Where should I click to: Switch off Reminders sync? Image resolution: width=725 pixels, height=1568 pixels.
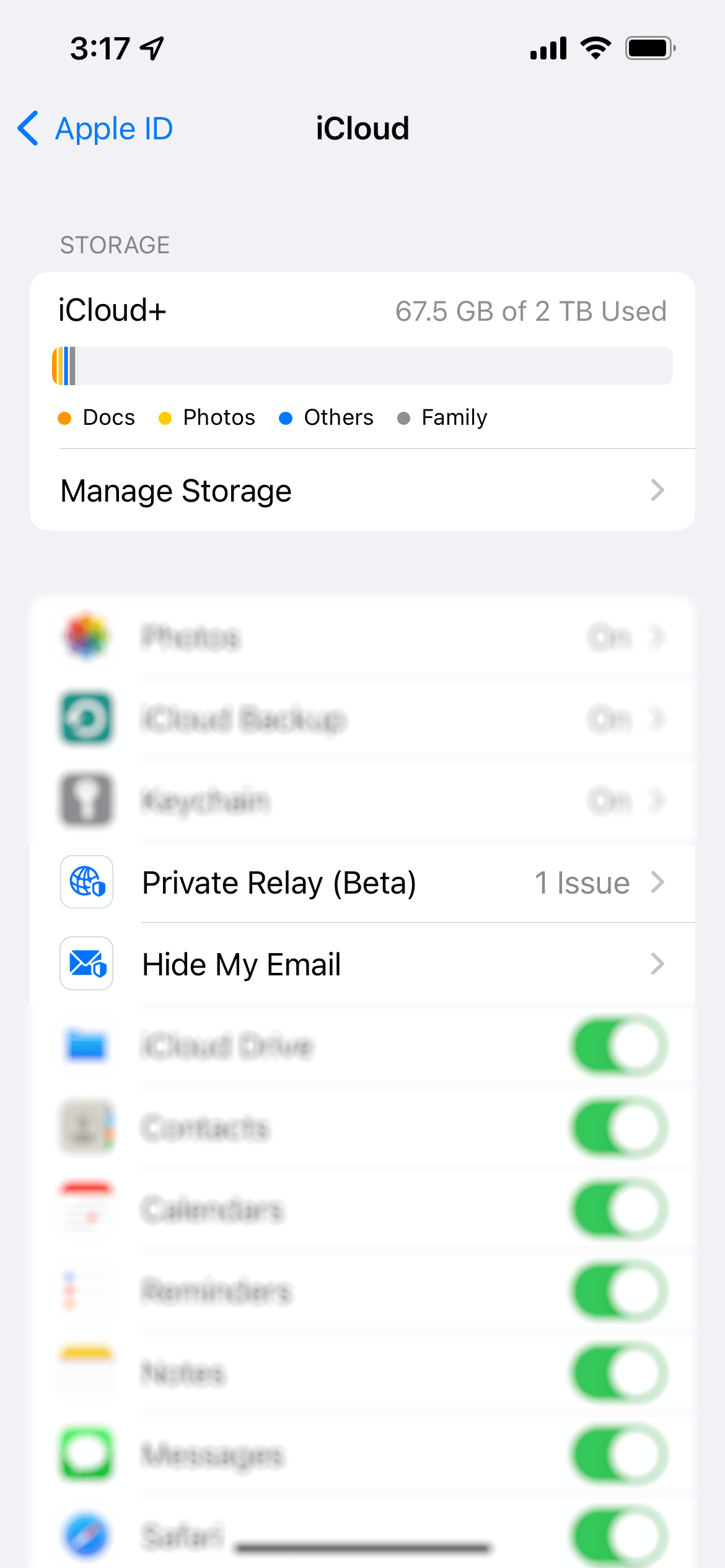coord(620,1291)
